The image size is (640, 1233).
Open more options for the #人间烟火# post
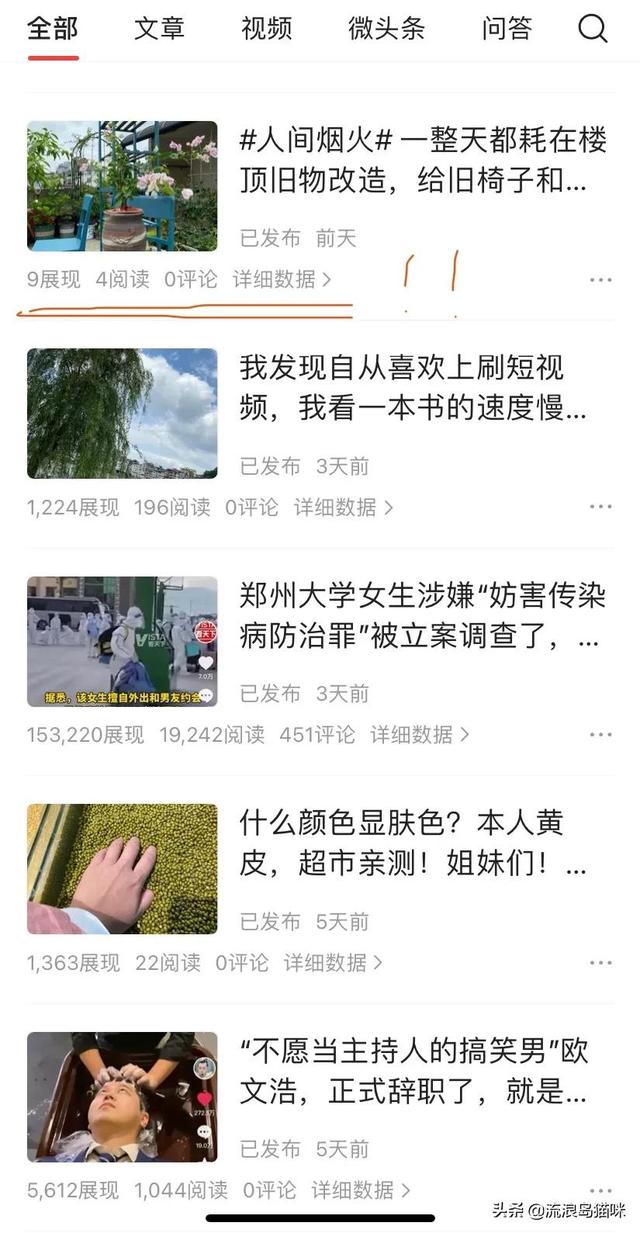click(600, 280)
